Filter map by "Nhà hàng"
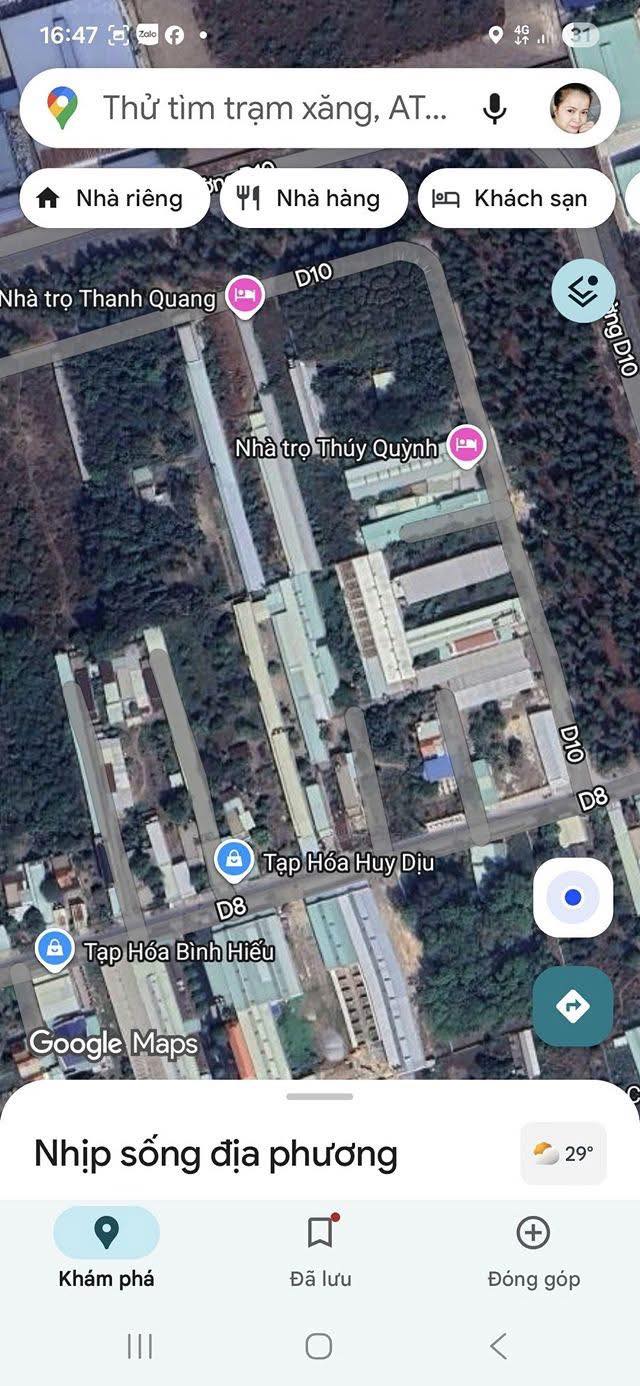The height and width of the screenshot is (1386, 640). pos(313,198)
